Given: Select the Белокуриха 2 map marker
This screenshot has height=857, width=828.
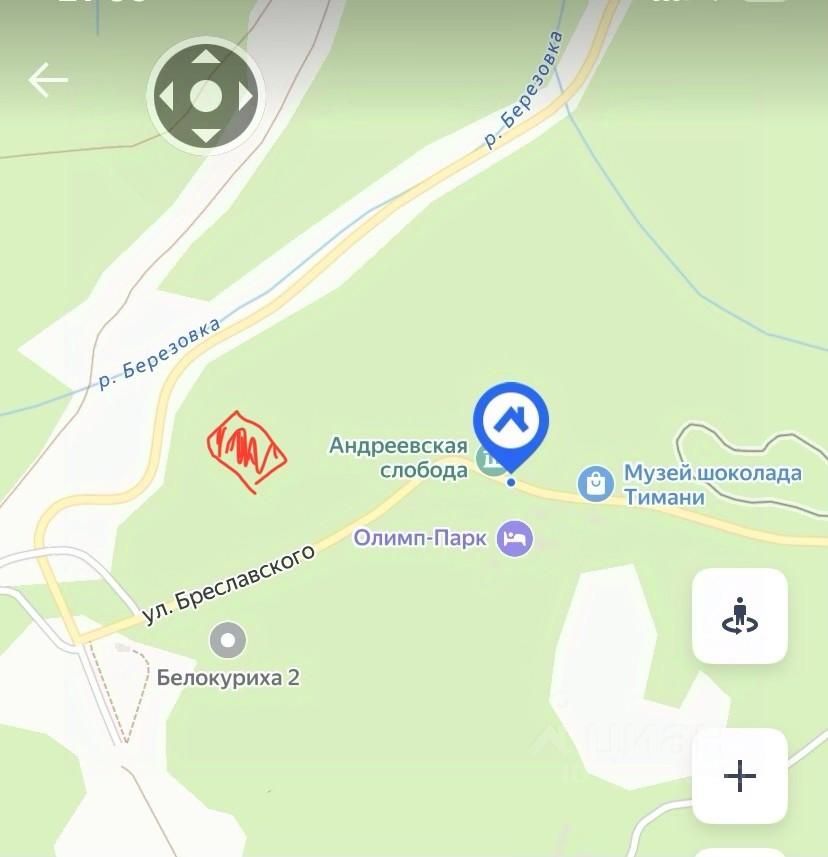Looking at the screenshot, I should pos(228,640).
